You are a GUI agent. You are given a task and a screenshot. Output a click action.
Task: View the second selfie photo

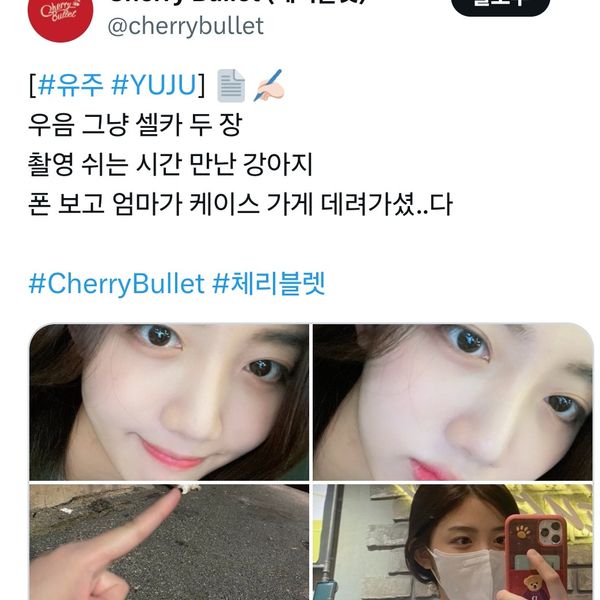(452, 402)
